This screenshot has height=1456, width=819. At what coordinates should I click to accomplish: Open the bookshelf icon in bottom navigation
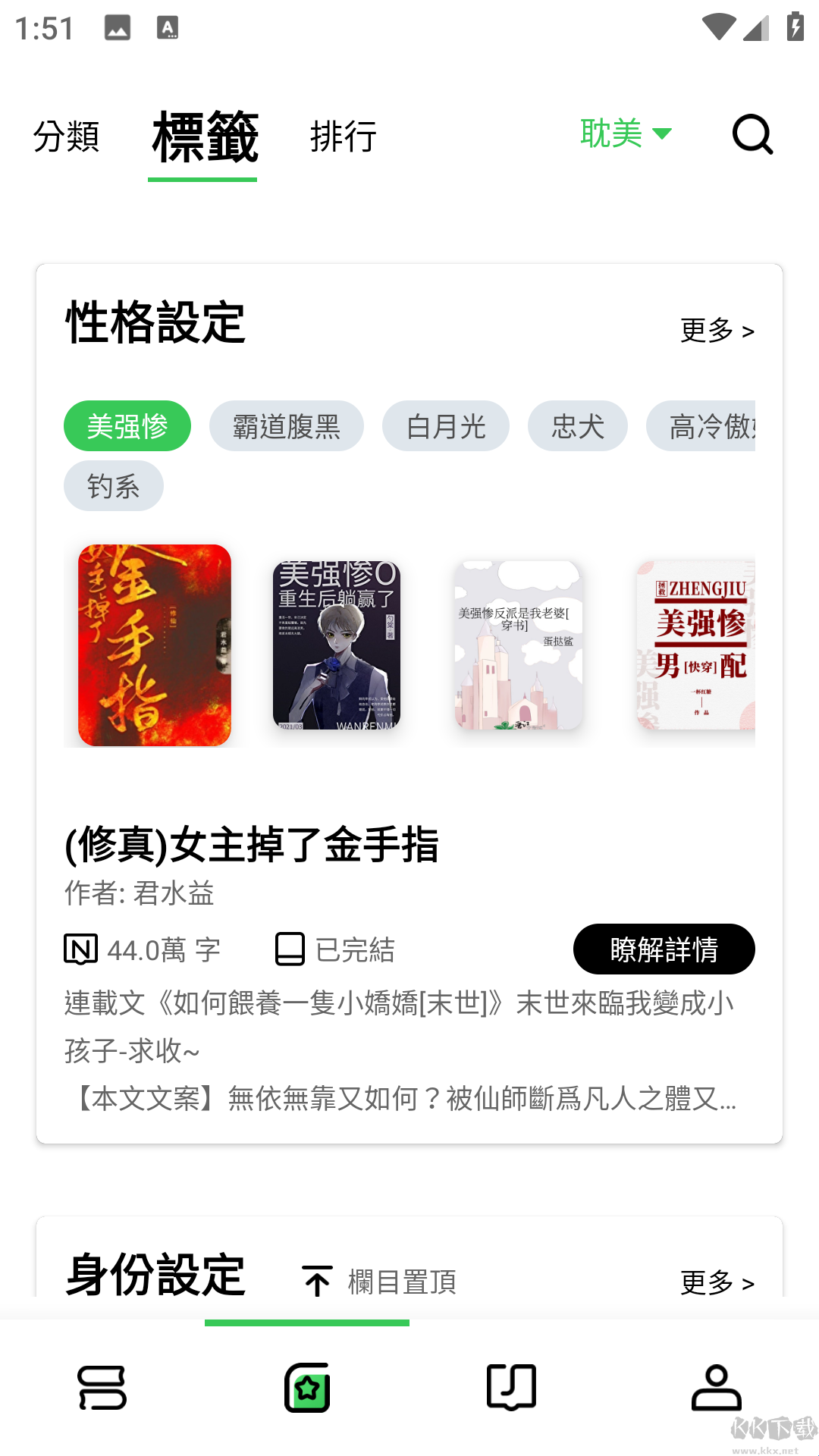102,1390
